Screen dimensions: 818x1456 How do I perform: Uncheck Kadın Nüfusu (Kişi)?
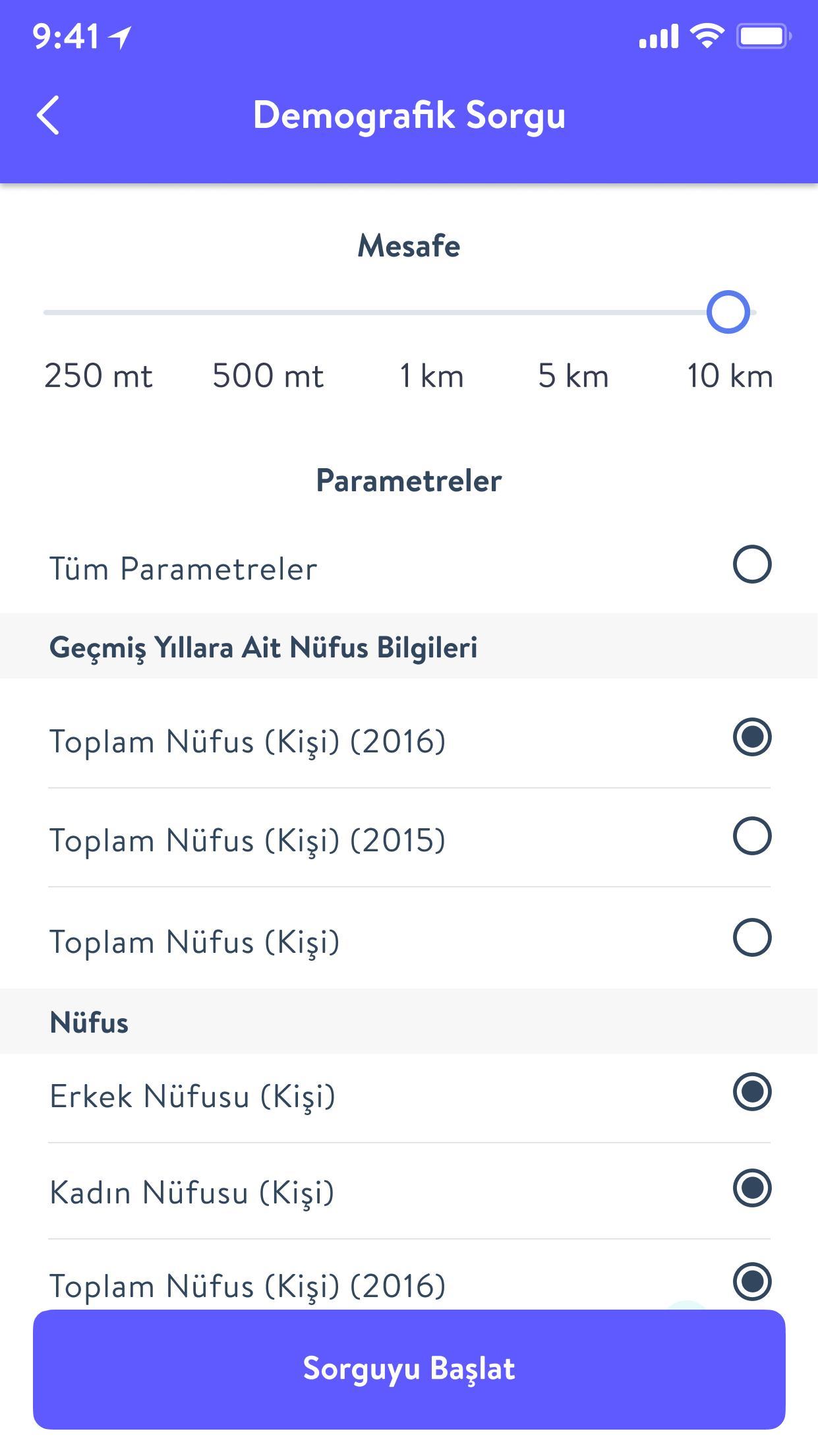pos(752,1188)
